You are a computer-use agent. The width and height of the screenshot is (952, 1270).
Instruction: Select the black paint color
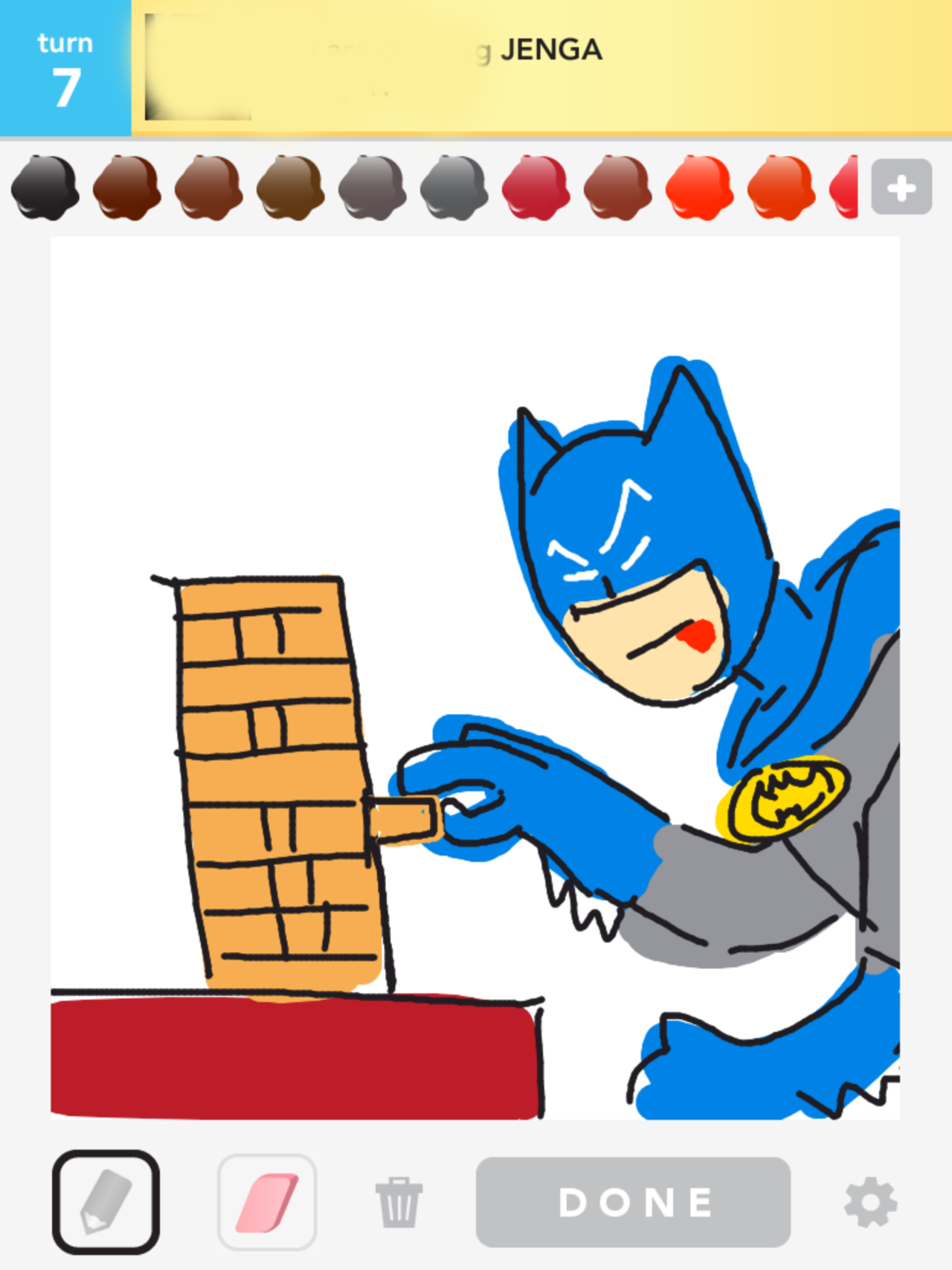[x=45, y=187]
